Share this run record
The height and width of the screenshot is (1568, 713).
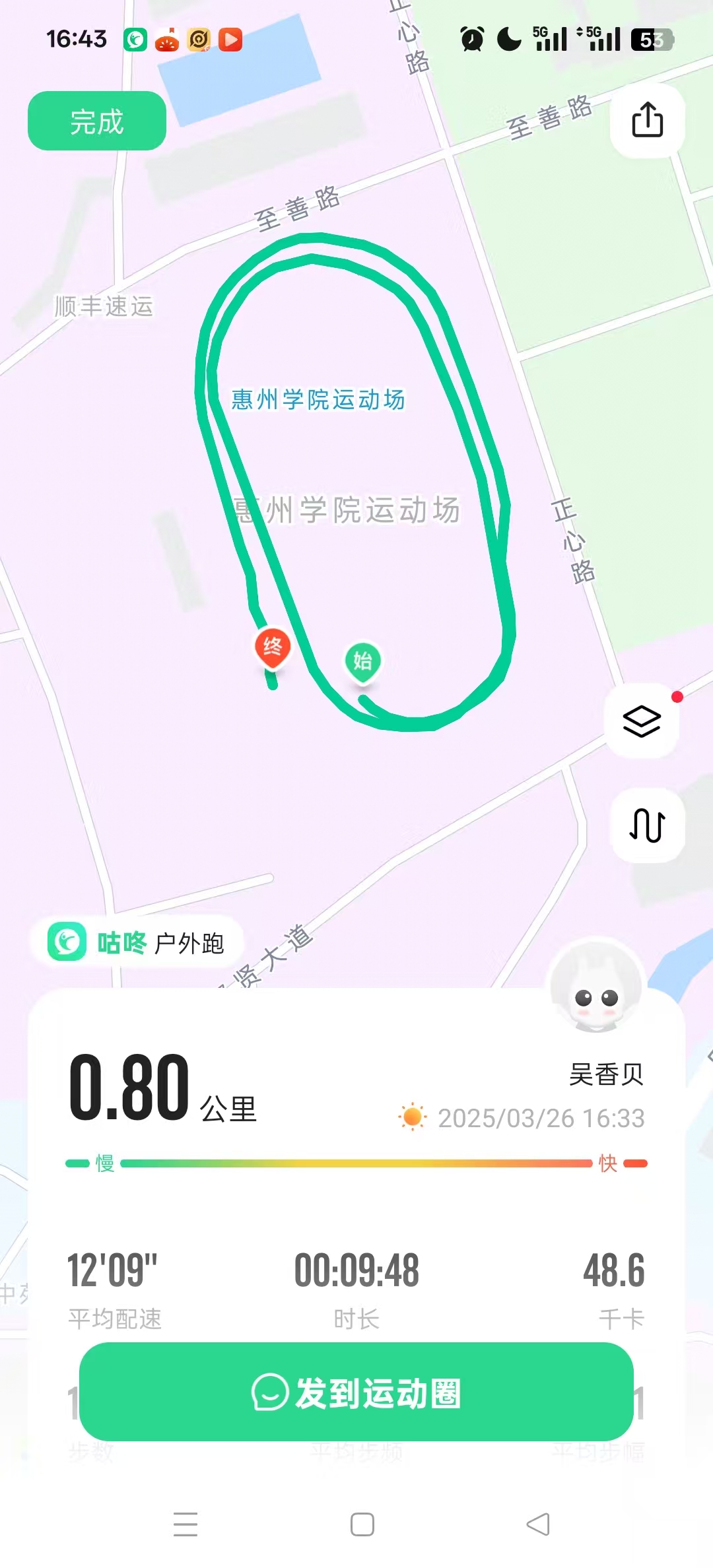[x=647, y=120]
